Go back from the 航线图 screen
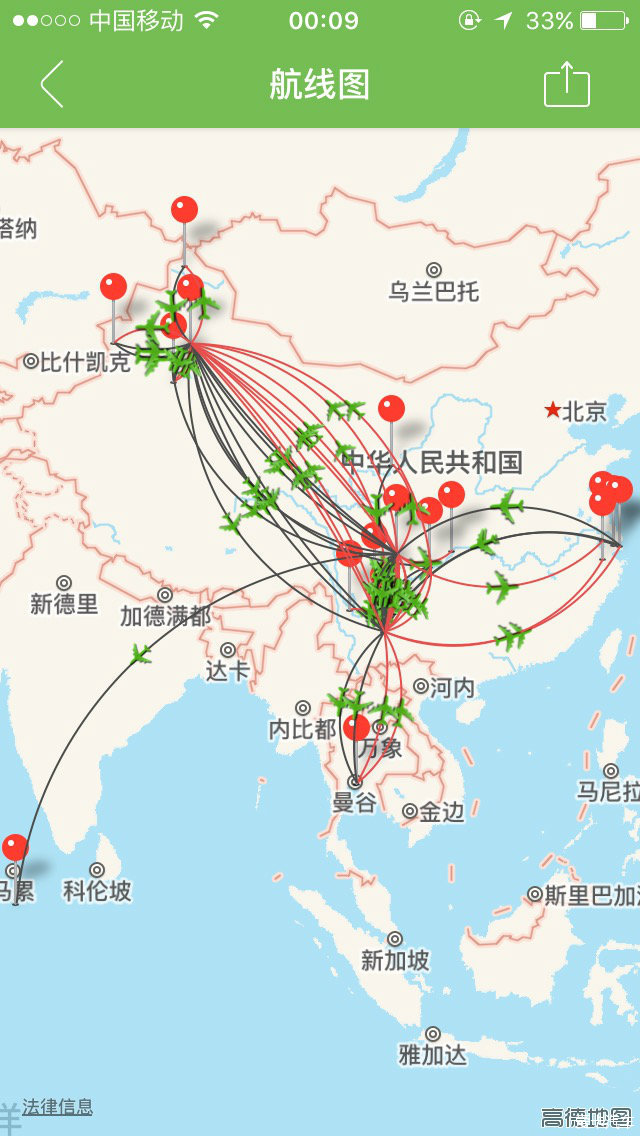640x1136 pixels. click(x=52, y=84)
